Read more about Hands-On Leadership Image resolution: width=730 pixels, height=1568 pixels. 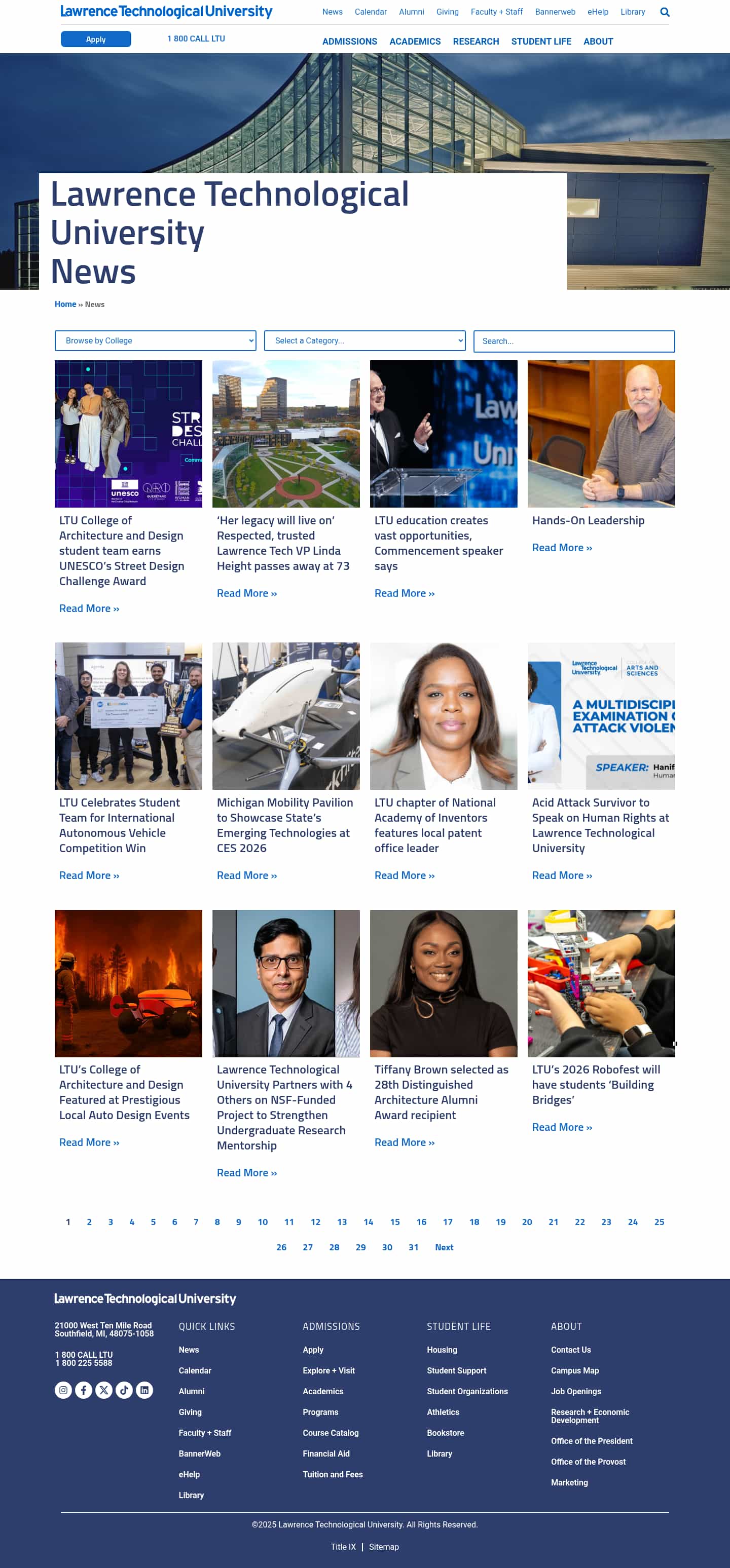(561, 548)
